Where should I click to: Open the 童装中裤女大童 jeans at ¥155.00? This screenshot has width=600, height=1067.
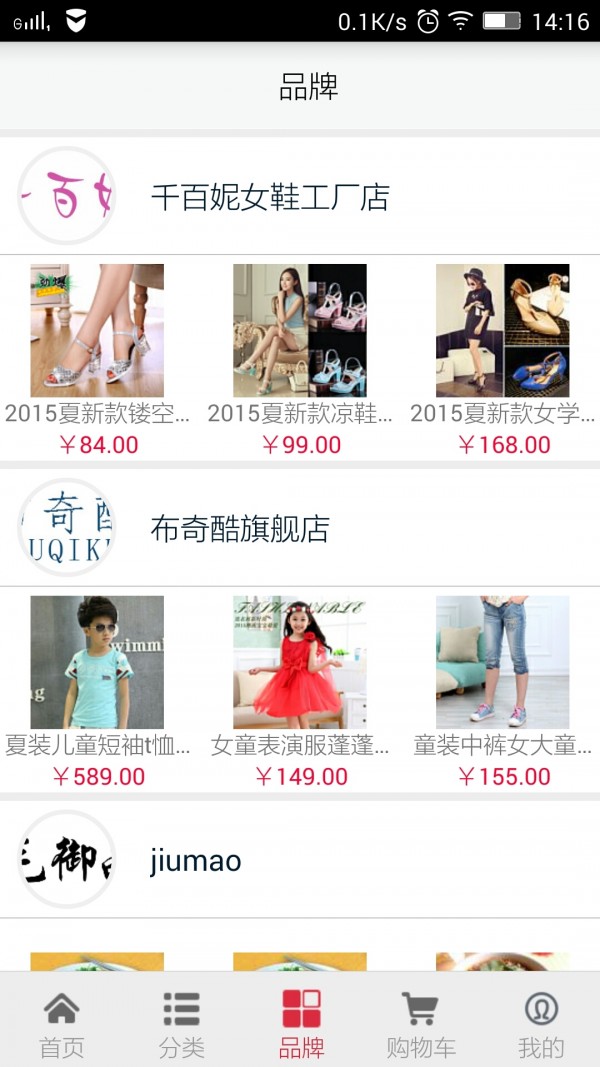(502, 663)
